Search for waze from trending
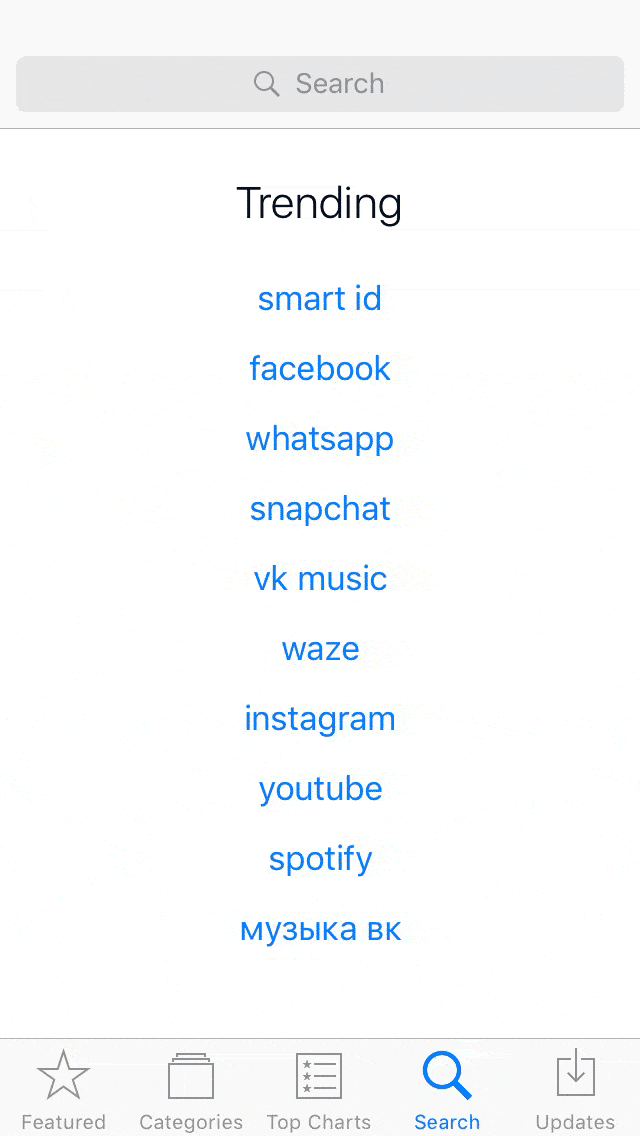 pyautogui.click(x=320, y=649)
